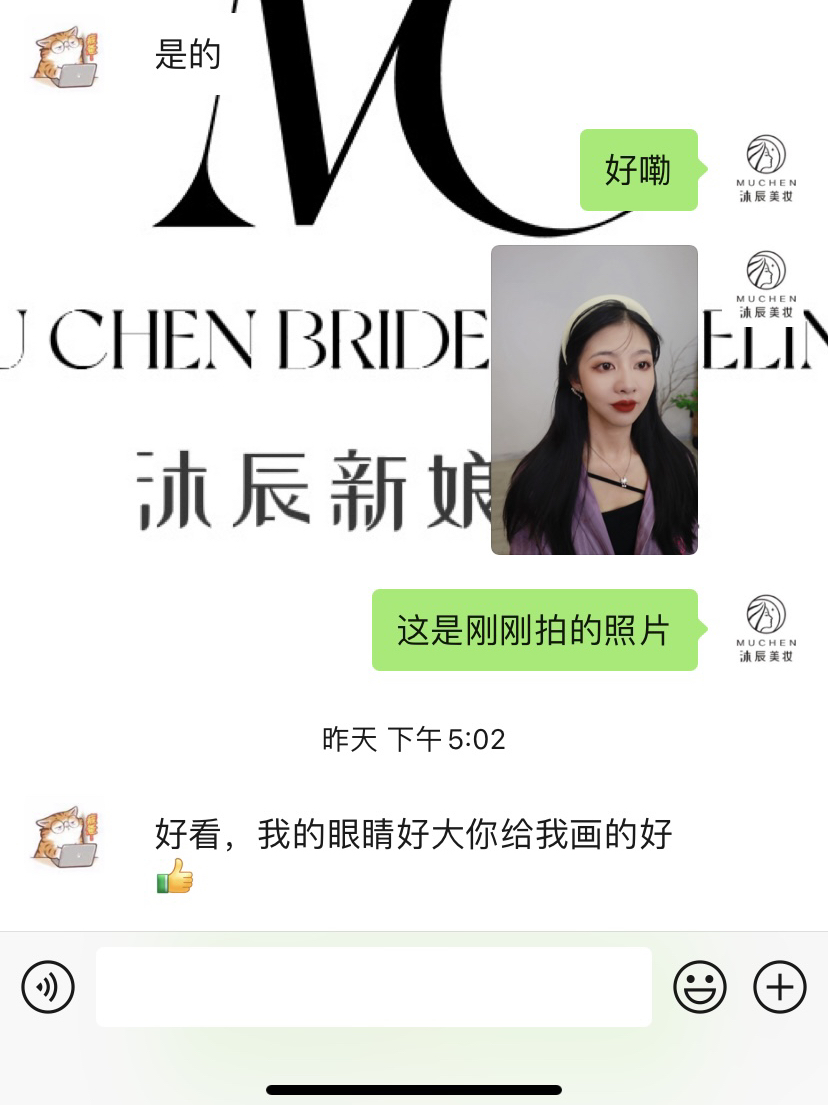View the sent portrait photo
828x1105 pixels.
(x=594, y=400)
